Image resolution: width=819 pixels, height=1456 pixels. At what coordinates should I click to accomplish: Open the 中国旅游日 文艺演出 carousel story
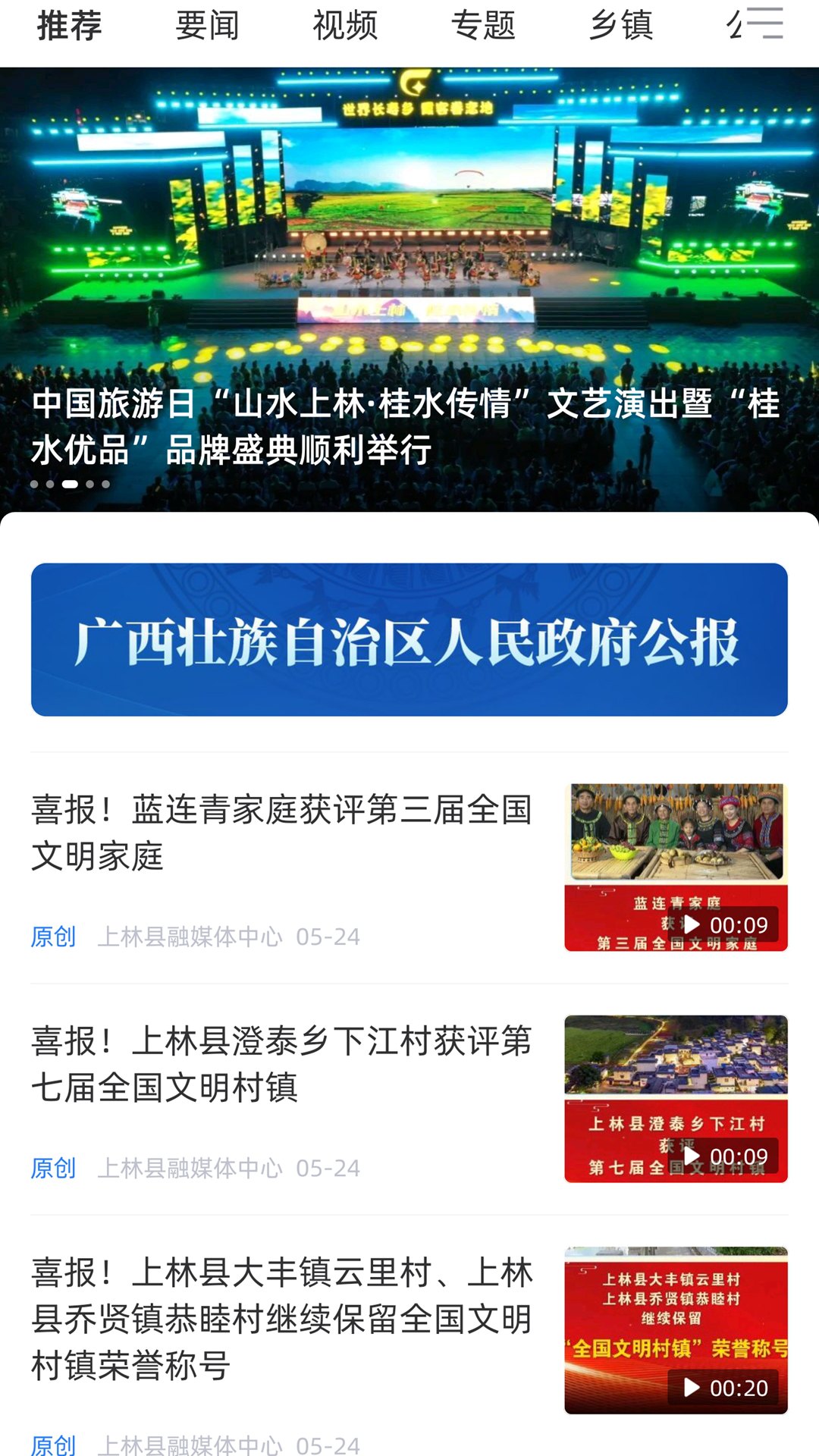pos(409,288)
